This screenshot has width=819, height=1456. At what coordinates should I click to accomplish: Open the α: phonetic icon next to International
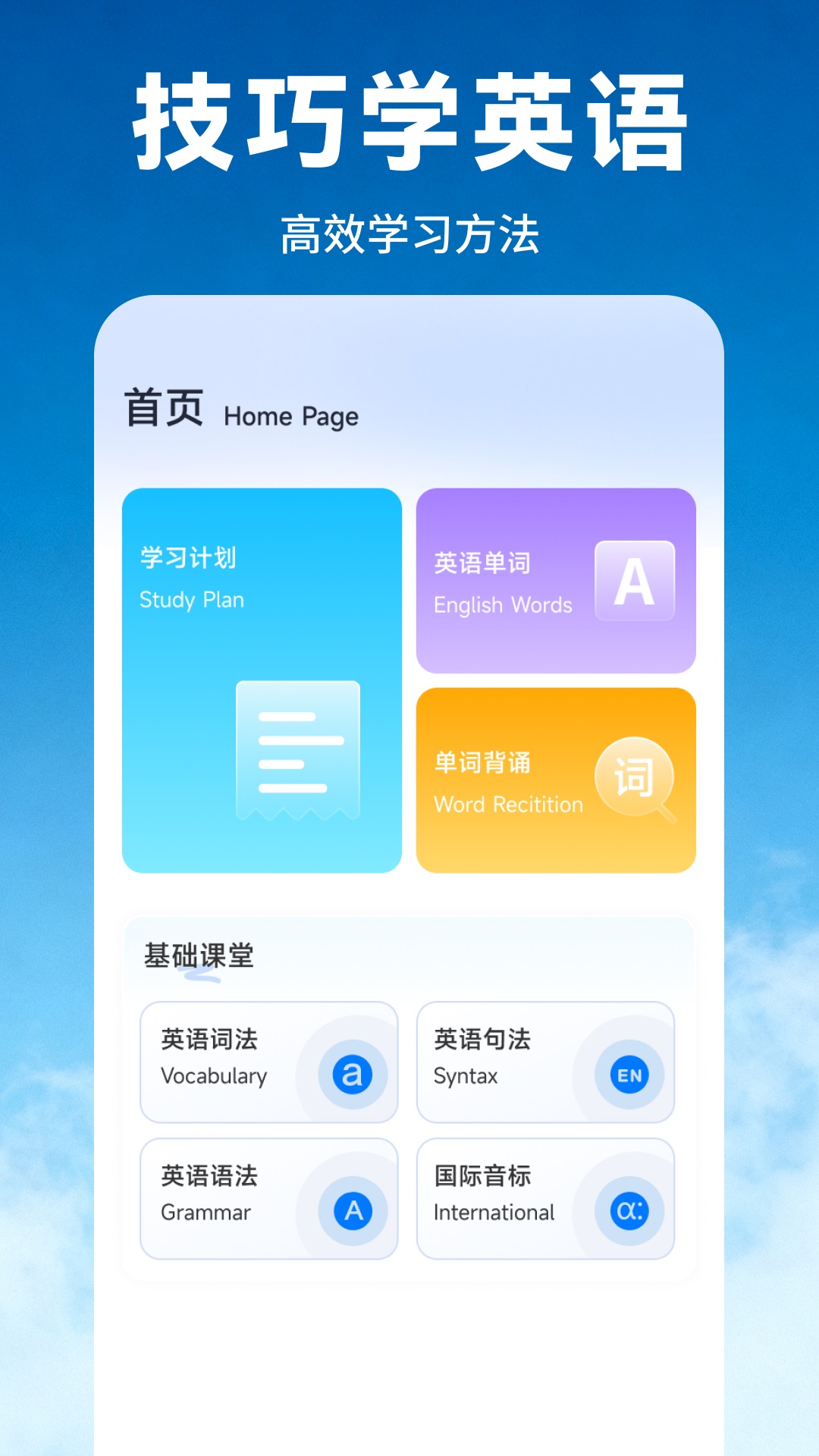(x=629, y=1209)
